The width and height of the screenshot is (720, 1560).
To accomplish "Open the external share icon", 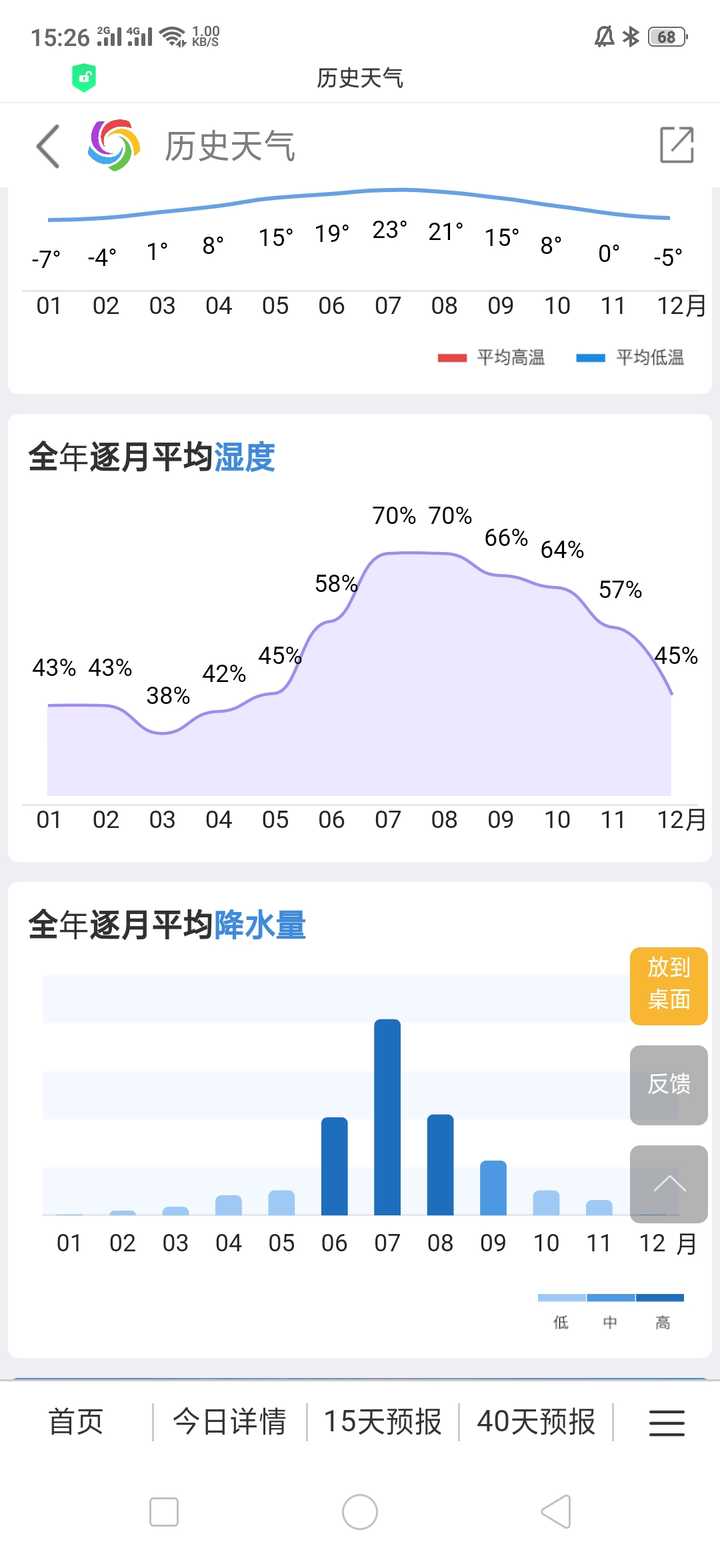I will click(676, 145).
